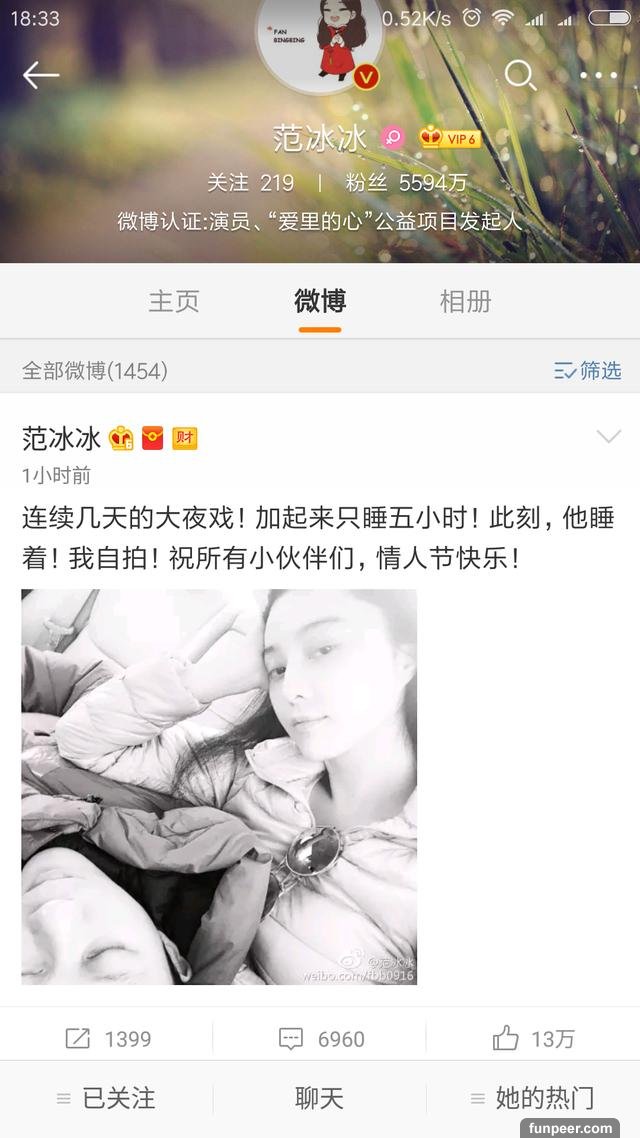Switch to the 相册 tab

[x=465, y=301]
